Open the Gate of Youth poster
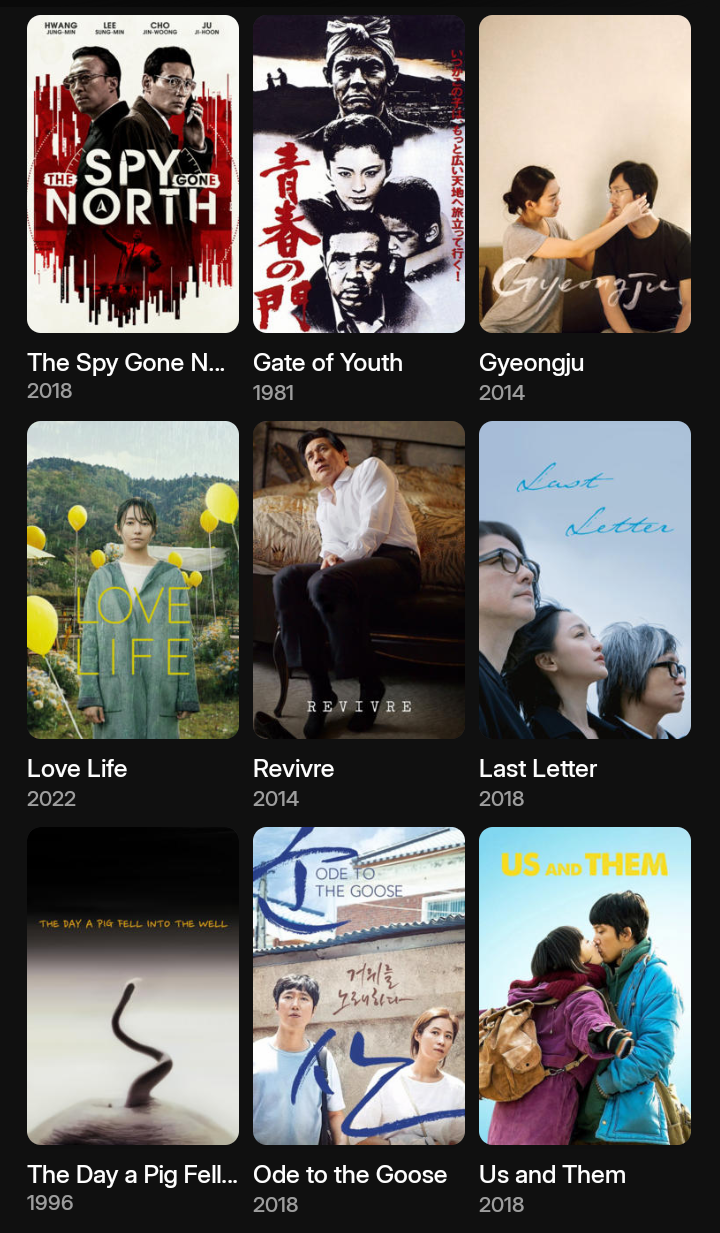 (359, 174)
